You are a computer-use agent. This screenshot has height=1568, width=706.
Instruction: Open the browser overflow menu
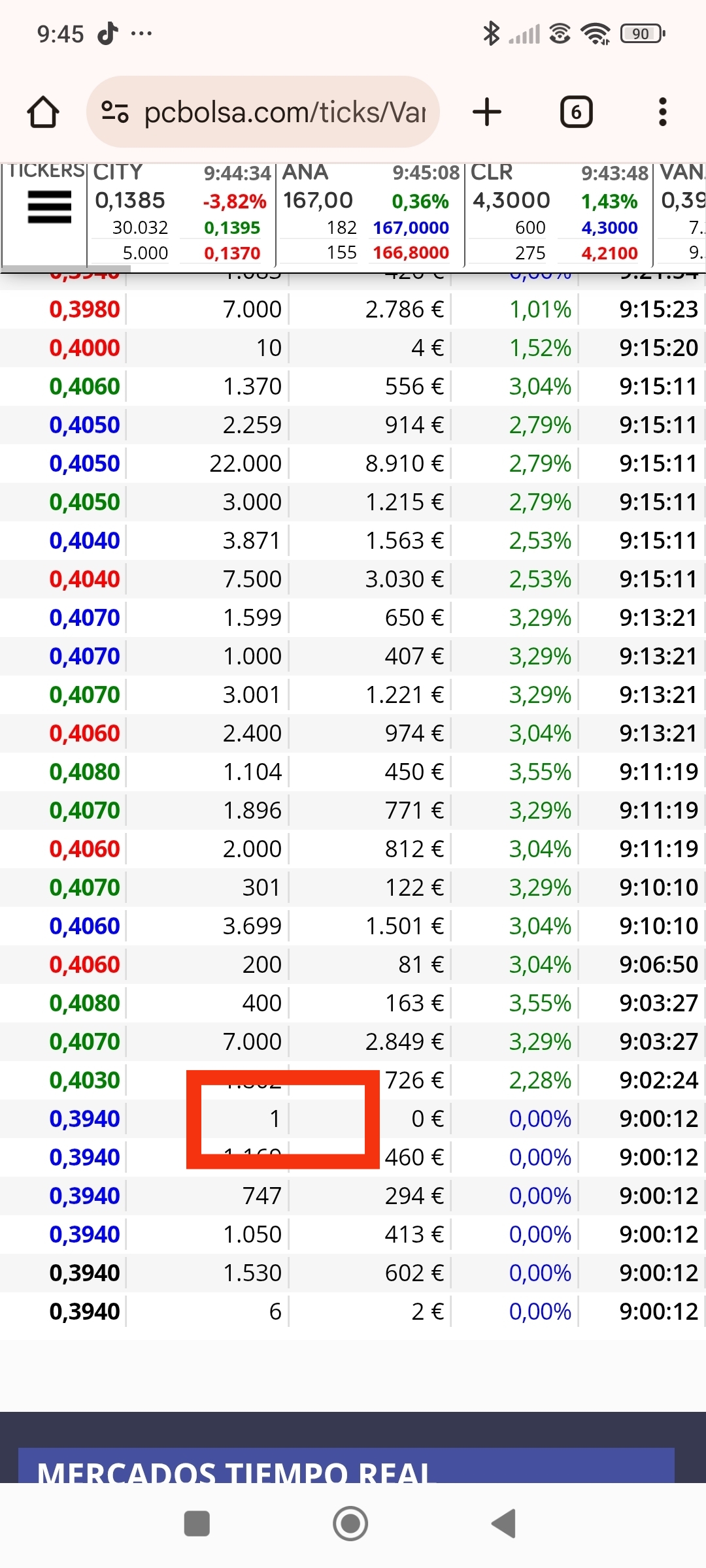[662, 112]
